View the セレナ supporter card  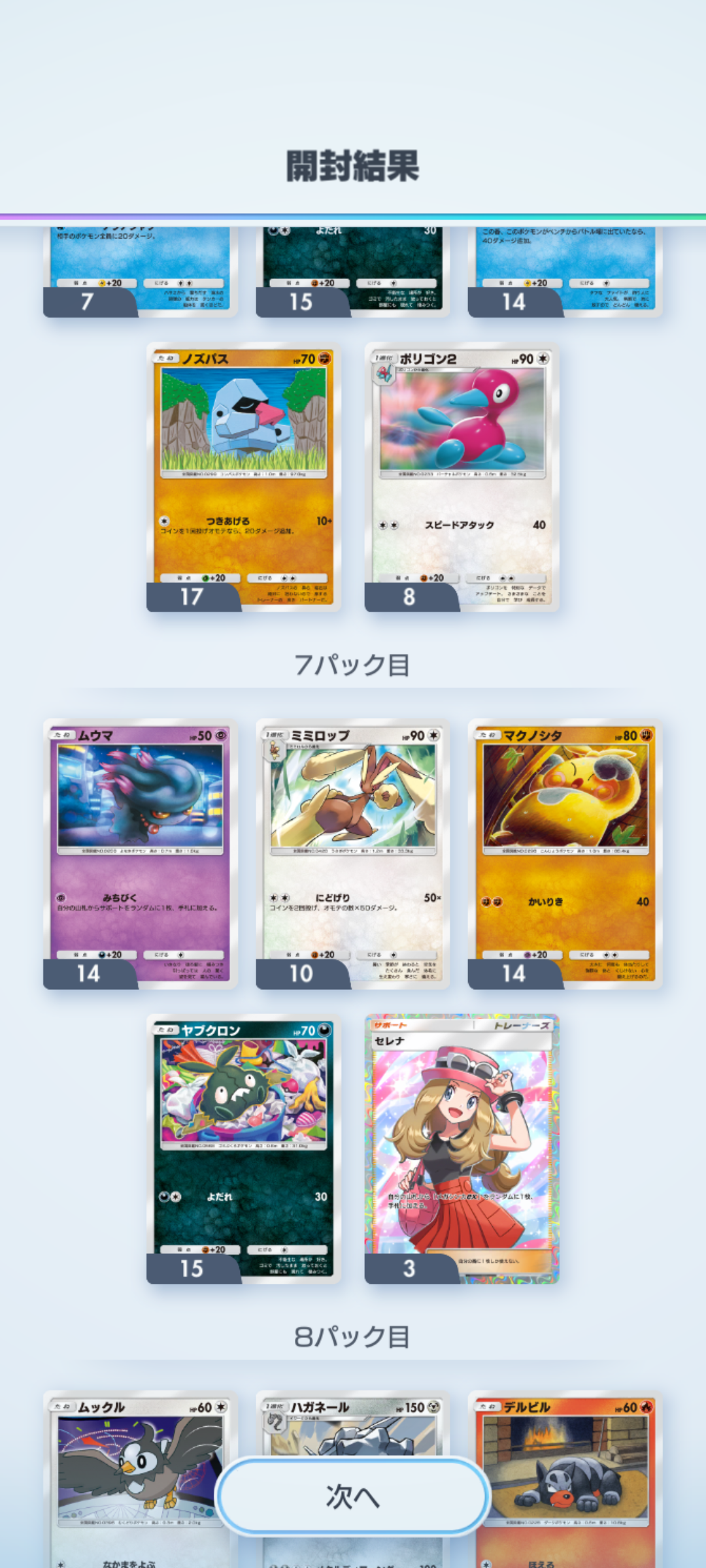pyautogui.click(x=462, y=1149)
